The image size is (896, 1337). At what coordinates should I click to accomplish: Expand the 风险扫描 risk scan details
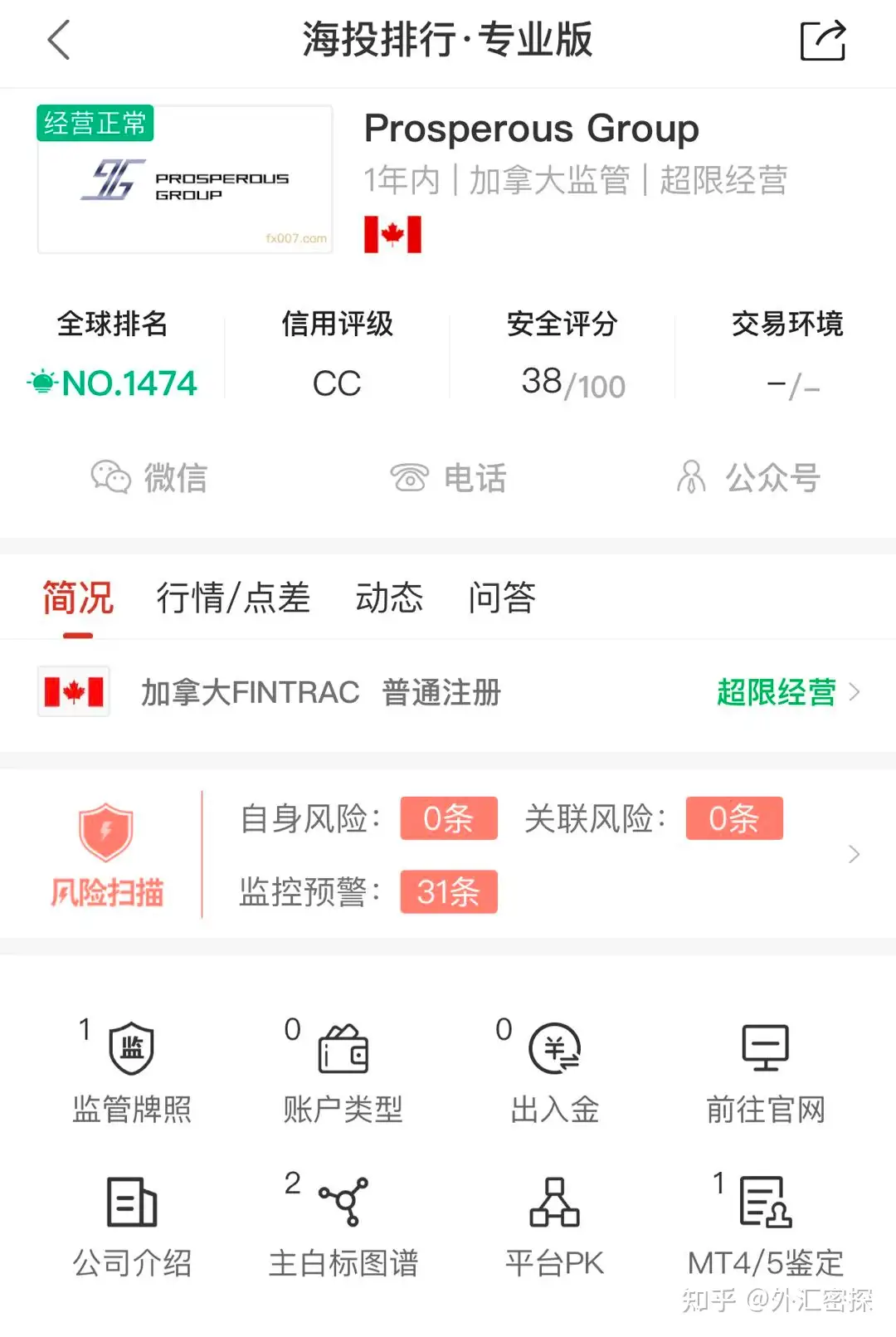854,855
